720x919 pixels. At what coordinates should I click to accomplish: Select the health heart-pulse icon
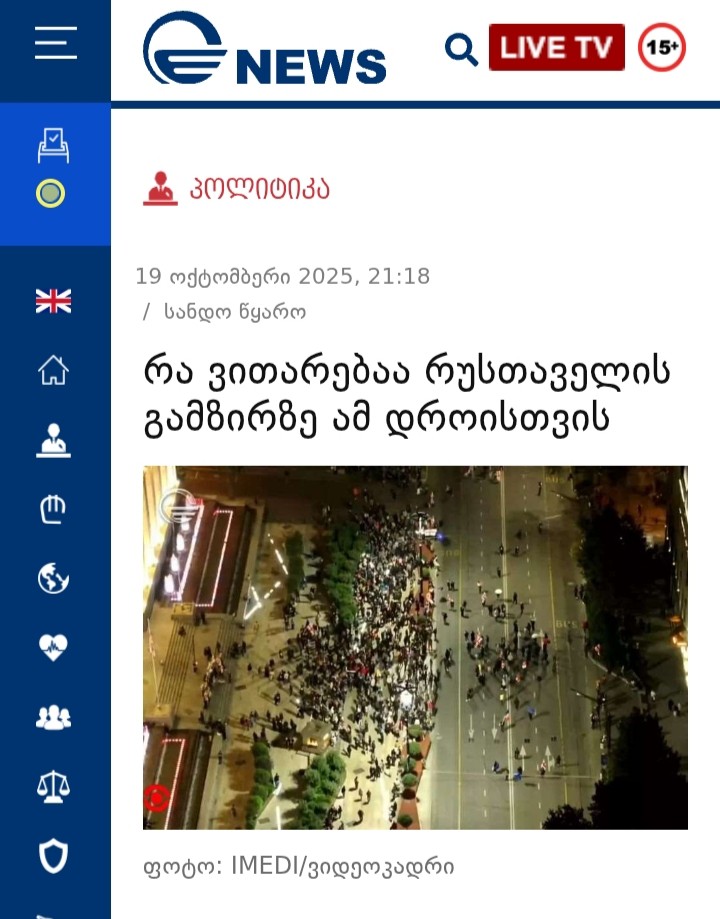pyautogui.click(x=53, y=645)
